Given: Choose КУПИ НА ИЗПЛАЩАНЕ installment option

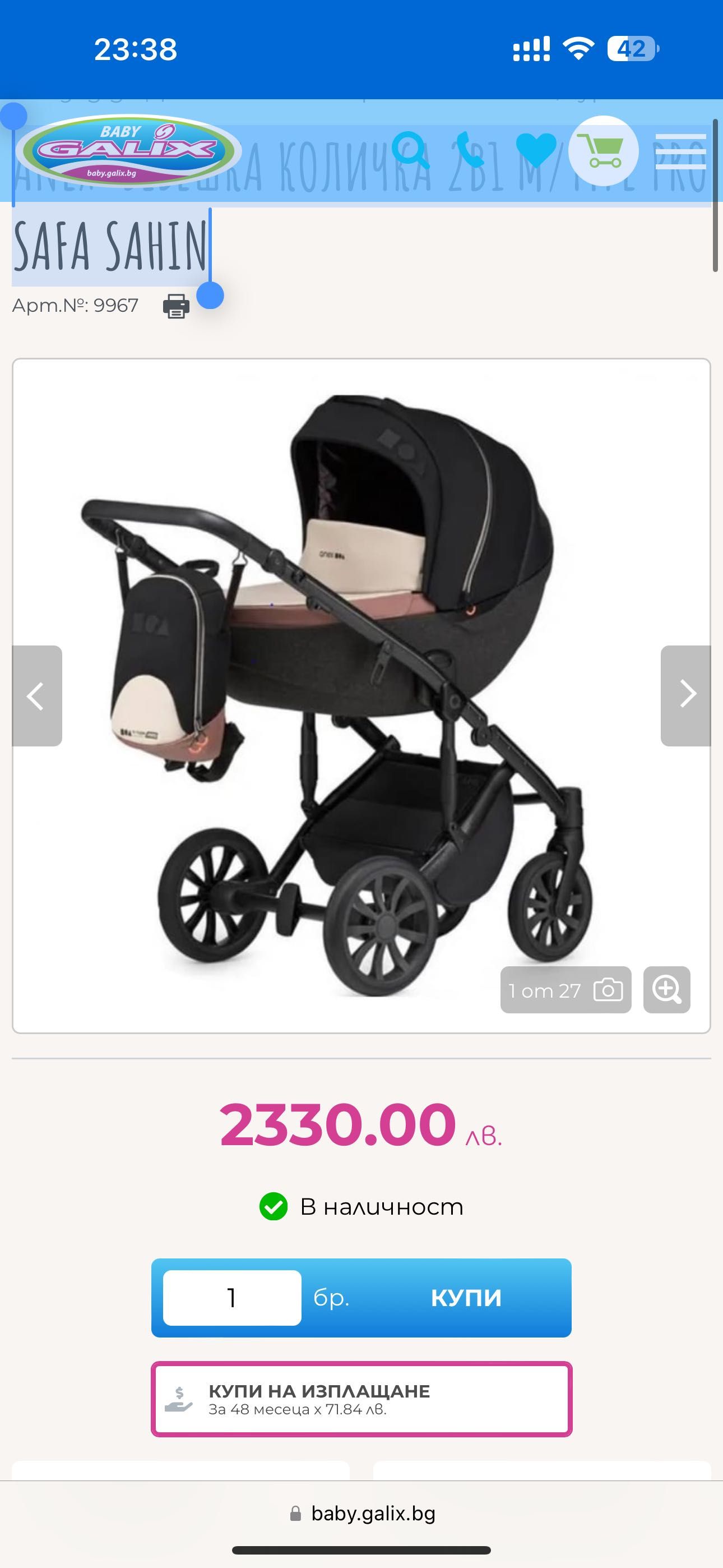Looking at the screenshot, I should tap(361, 1399).
